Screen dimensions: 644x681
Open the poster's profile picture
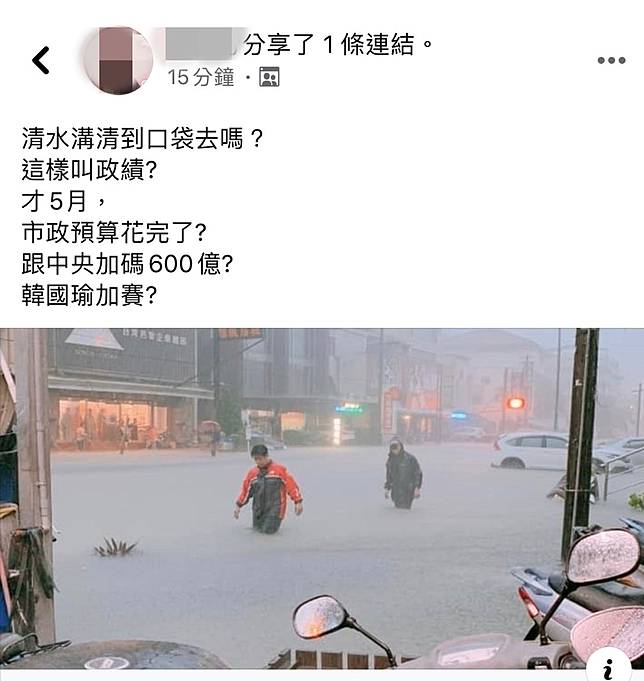[118, 60]
